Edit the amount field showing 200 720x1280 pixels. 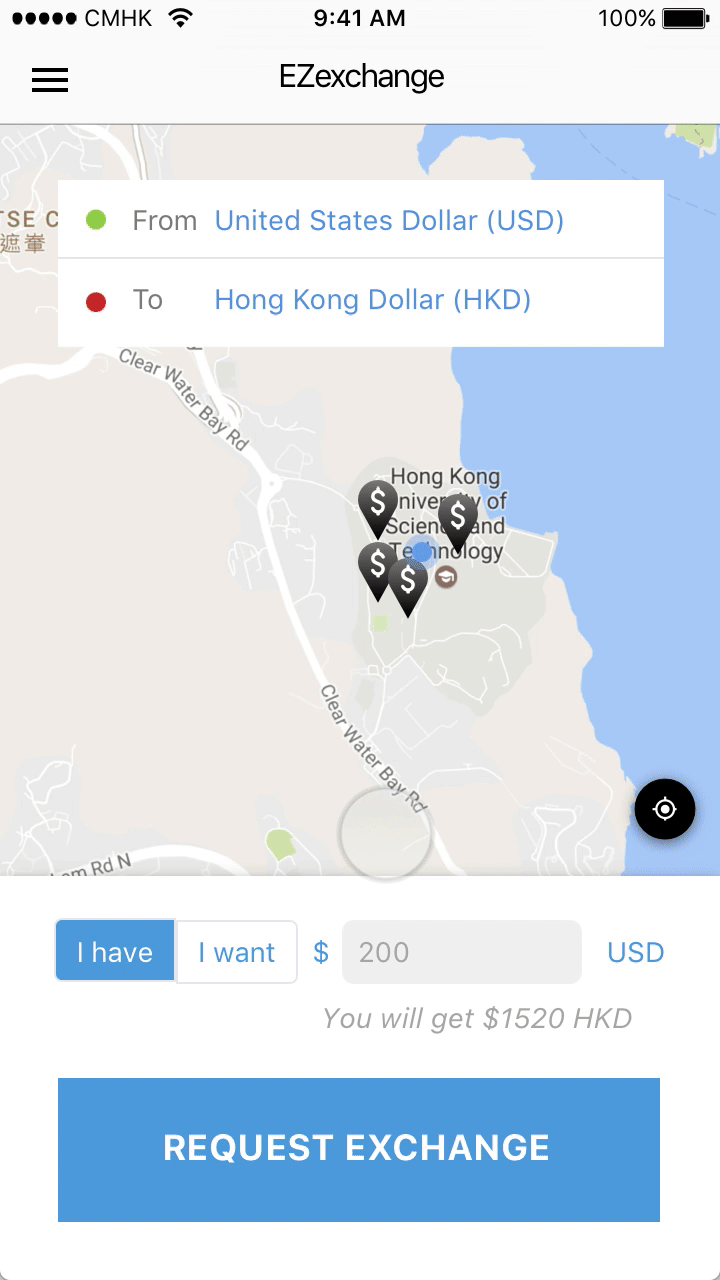pyautogui.click(x=461, y=952)
